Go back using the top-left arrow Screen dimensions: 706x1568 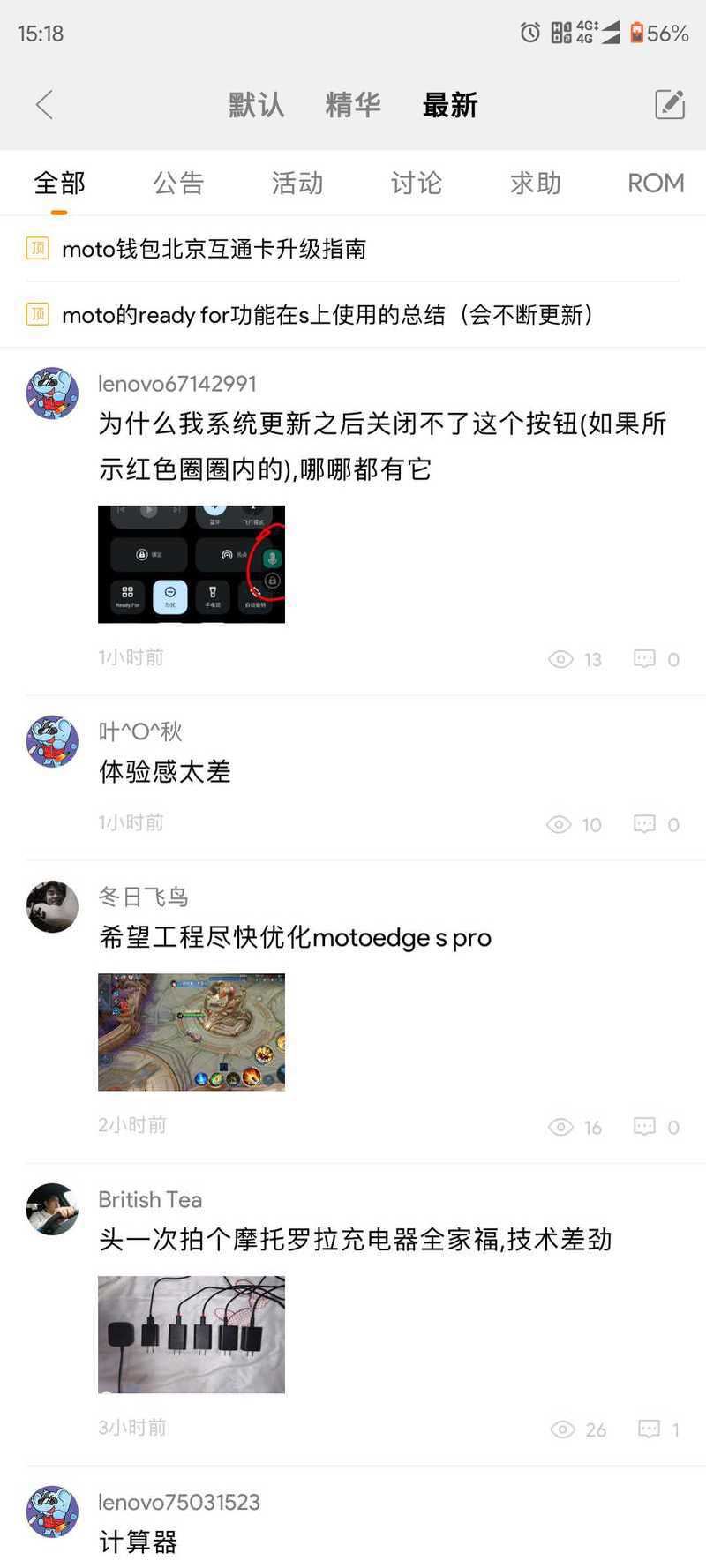pyautogui.click(x=44, y=104)
